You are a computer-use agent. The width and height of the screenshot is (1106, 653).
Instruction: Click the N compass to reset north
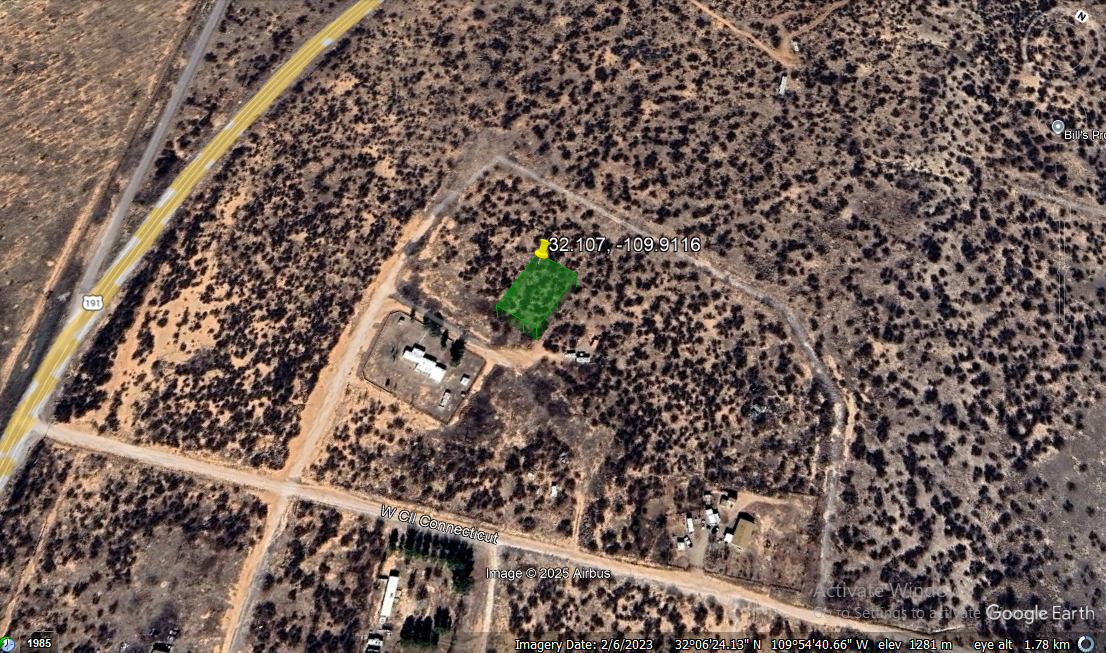click(x=1081, y=17)
